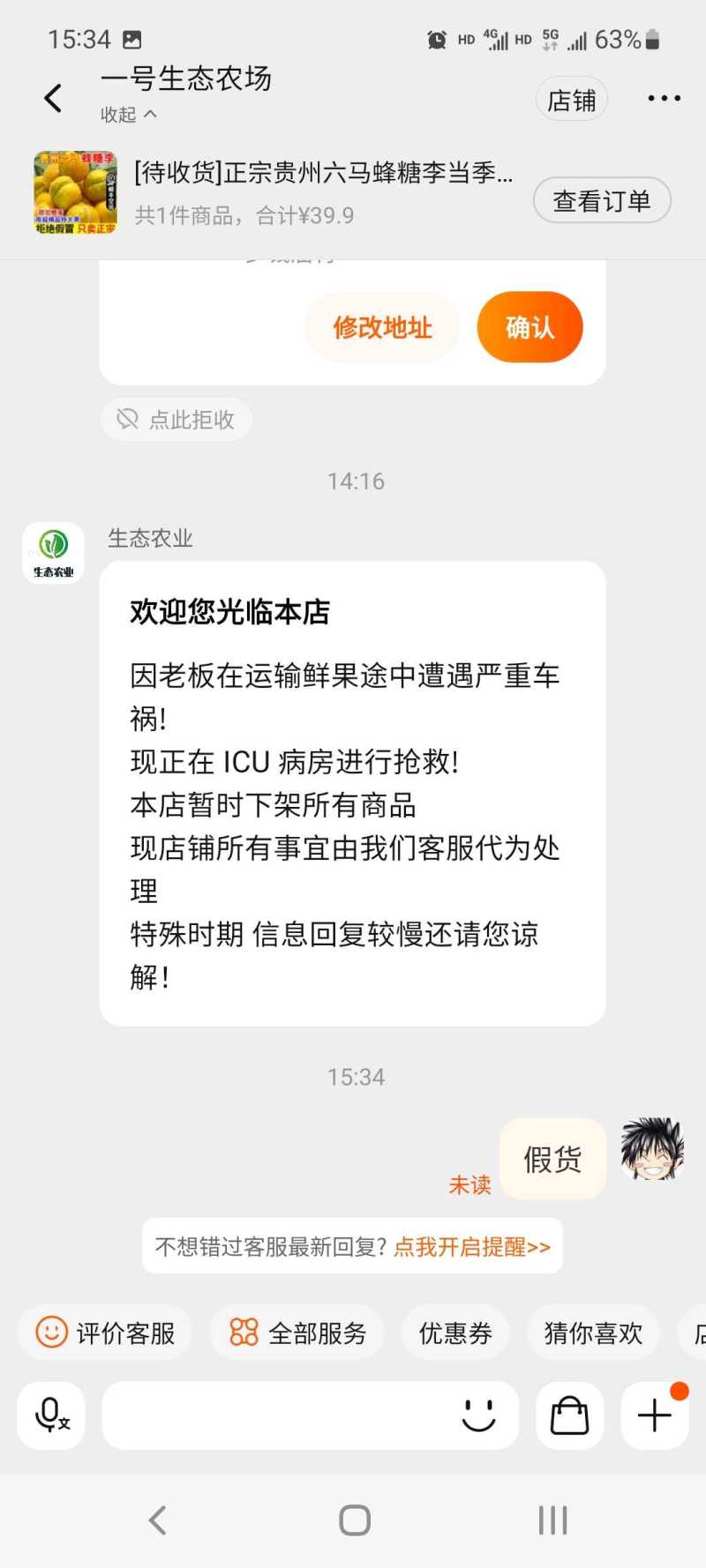Screen dimensions: 706x1568
Task: View coupons via 优惠券 chip
Action: 455,1333
